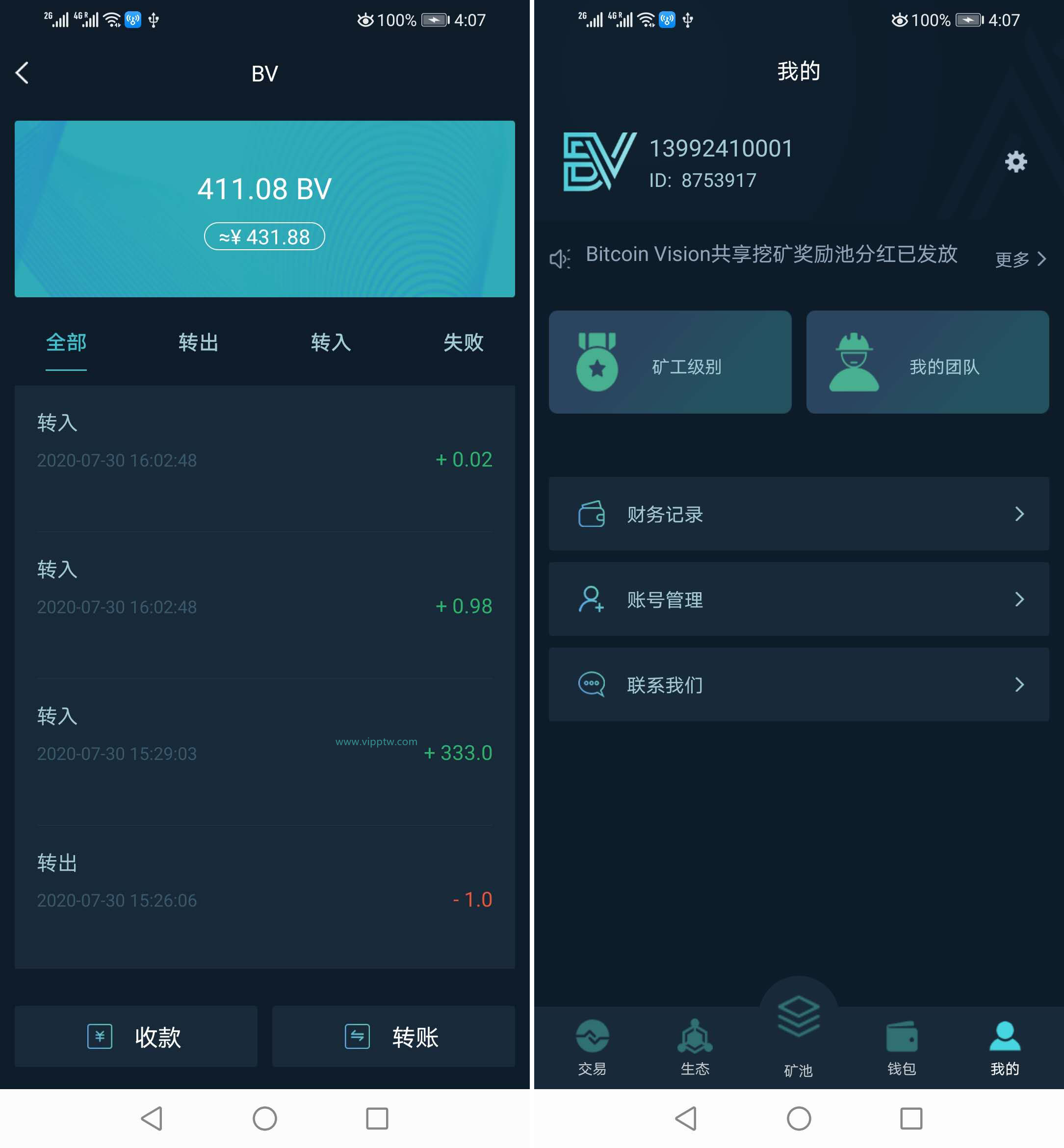Open 财务记录 row

coord(798,514)
